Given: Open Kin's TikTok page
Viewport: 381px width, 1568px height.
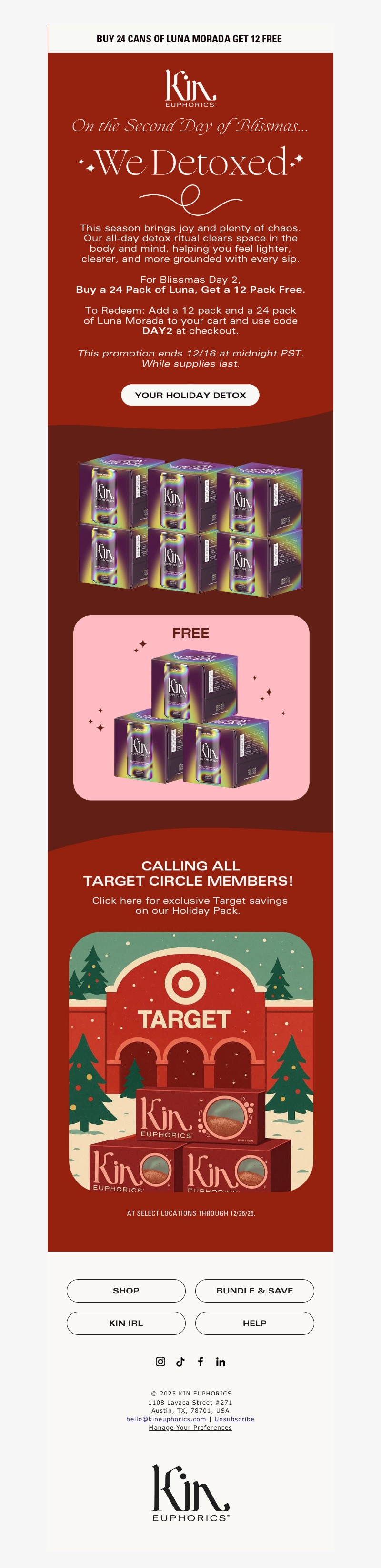Looking at the screenshot, I should tap(180, 1362).
